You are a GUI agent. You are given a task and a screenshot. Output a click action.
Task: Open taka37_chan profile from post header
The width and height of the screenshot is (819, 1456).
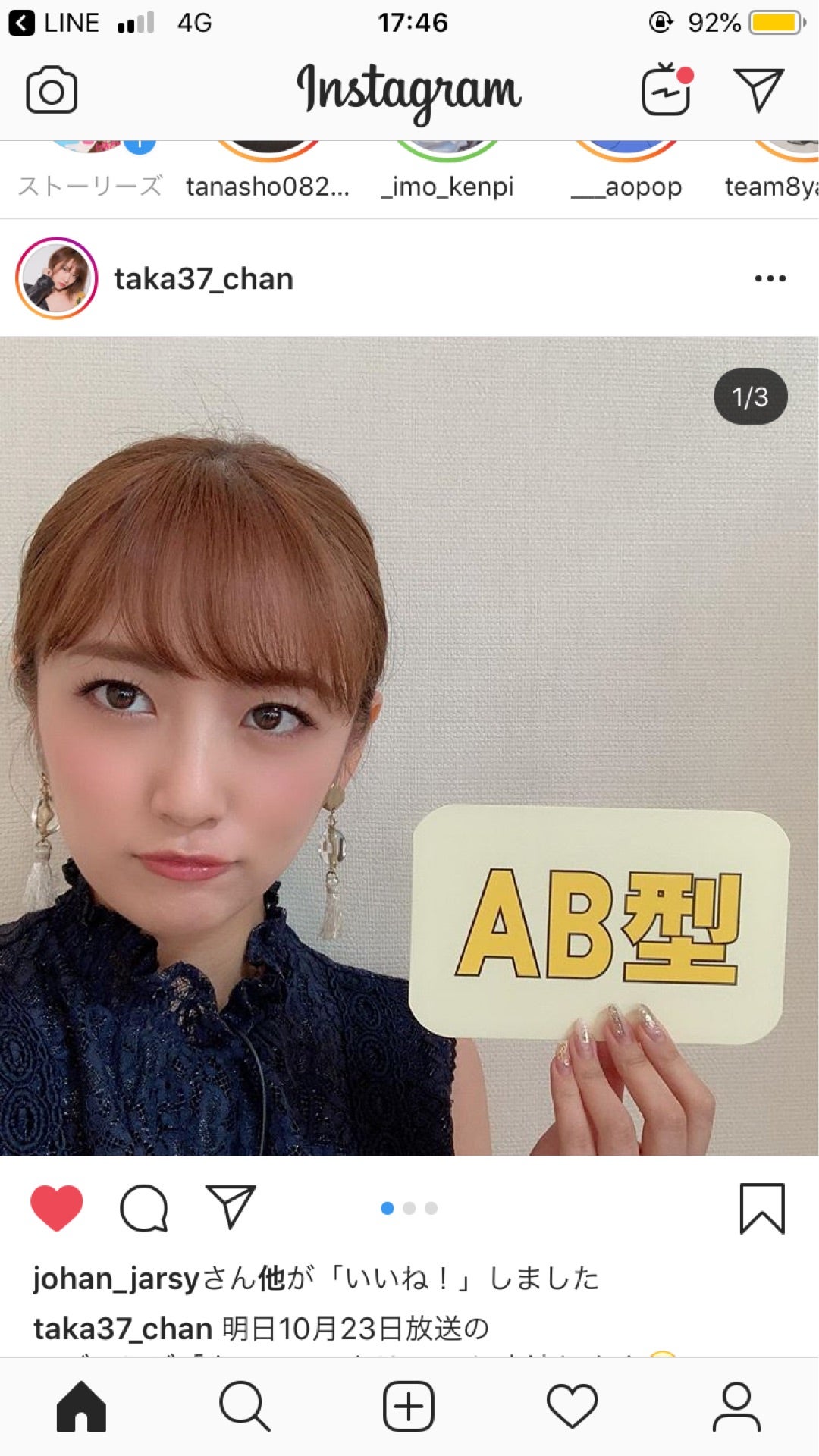click(203, 279)
